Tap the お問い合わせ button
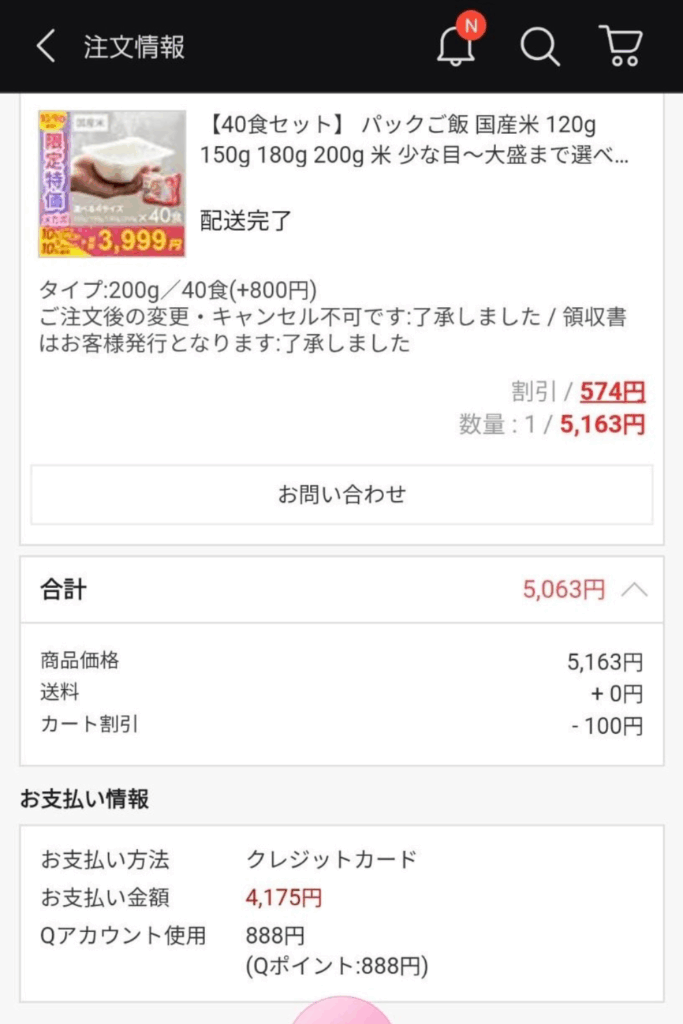Image resolution: width=683 pixels, height=1024 pixels. pyautogui.click(x=341, y=494)
